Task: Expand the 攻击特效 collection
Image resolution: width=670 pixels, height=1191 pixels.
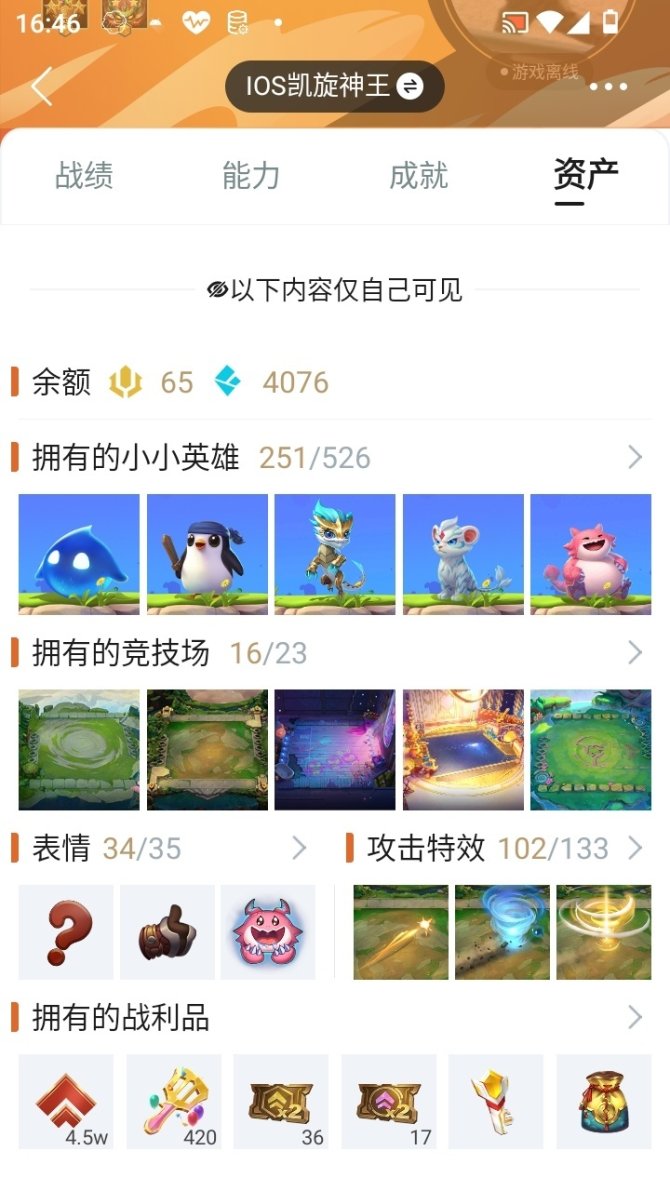Action: tap(634, 849)
